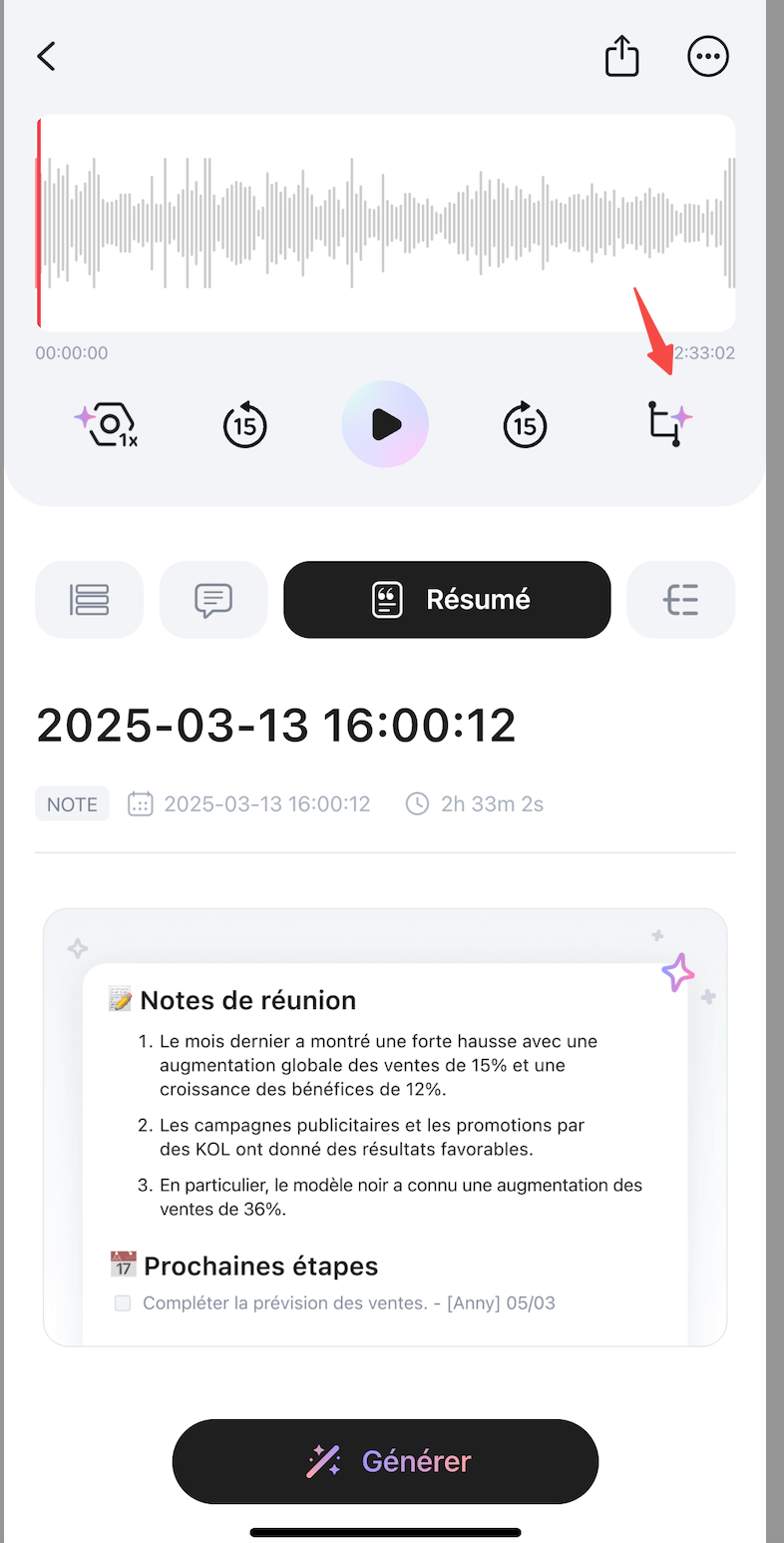Screen dimensions: 784x1543
Task: Switch to the outline tab
Action: point(681,600)
